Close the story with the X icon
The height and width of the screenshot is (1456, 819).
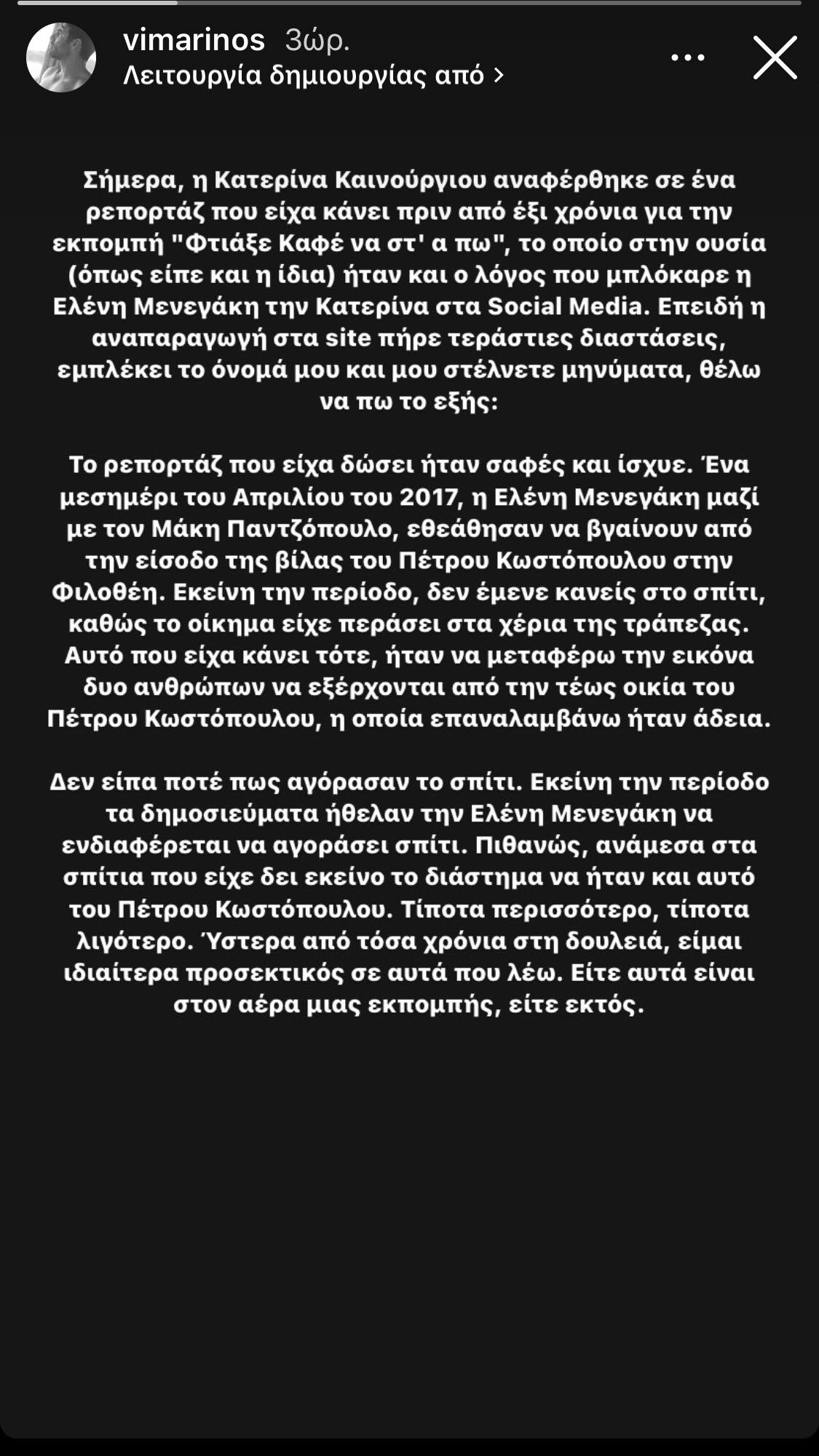[x=775, y=57]
